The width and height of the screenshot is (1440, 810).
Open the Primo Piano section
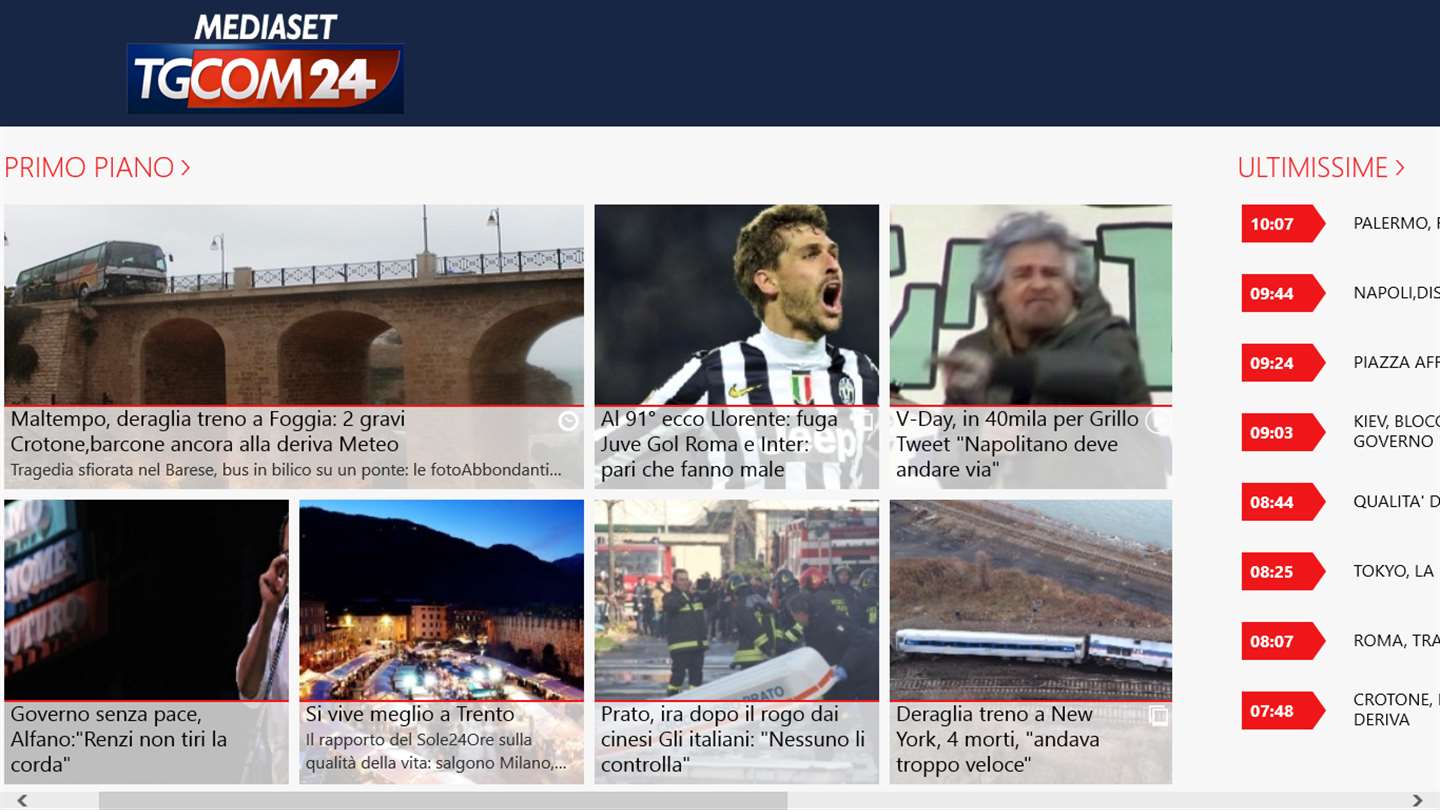tap(97, 168)
